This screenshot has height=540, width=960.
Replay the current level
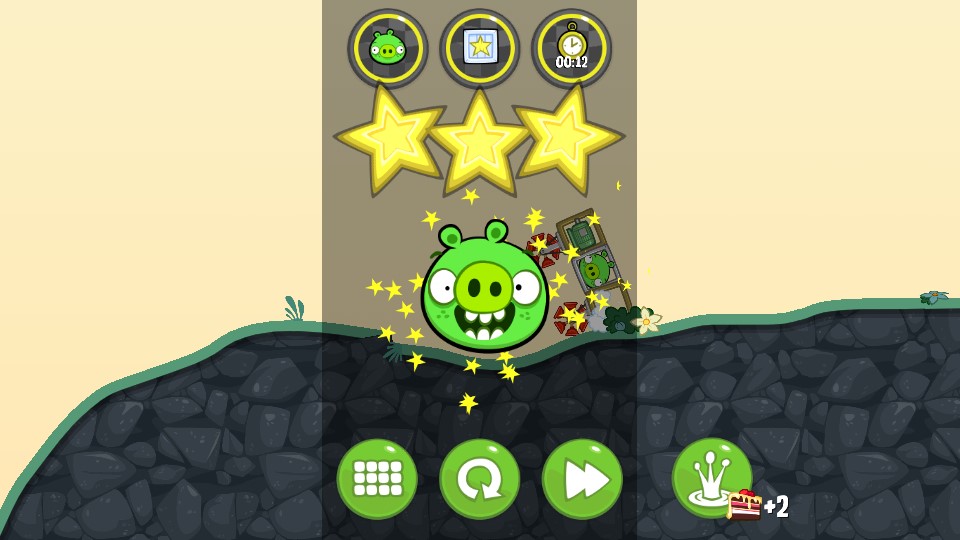click(x=479, y=479)
